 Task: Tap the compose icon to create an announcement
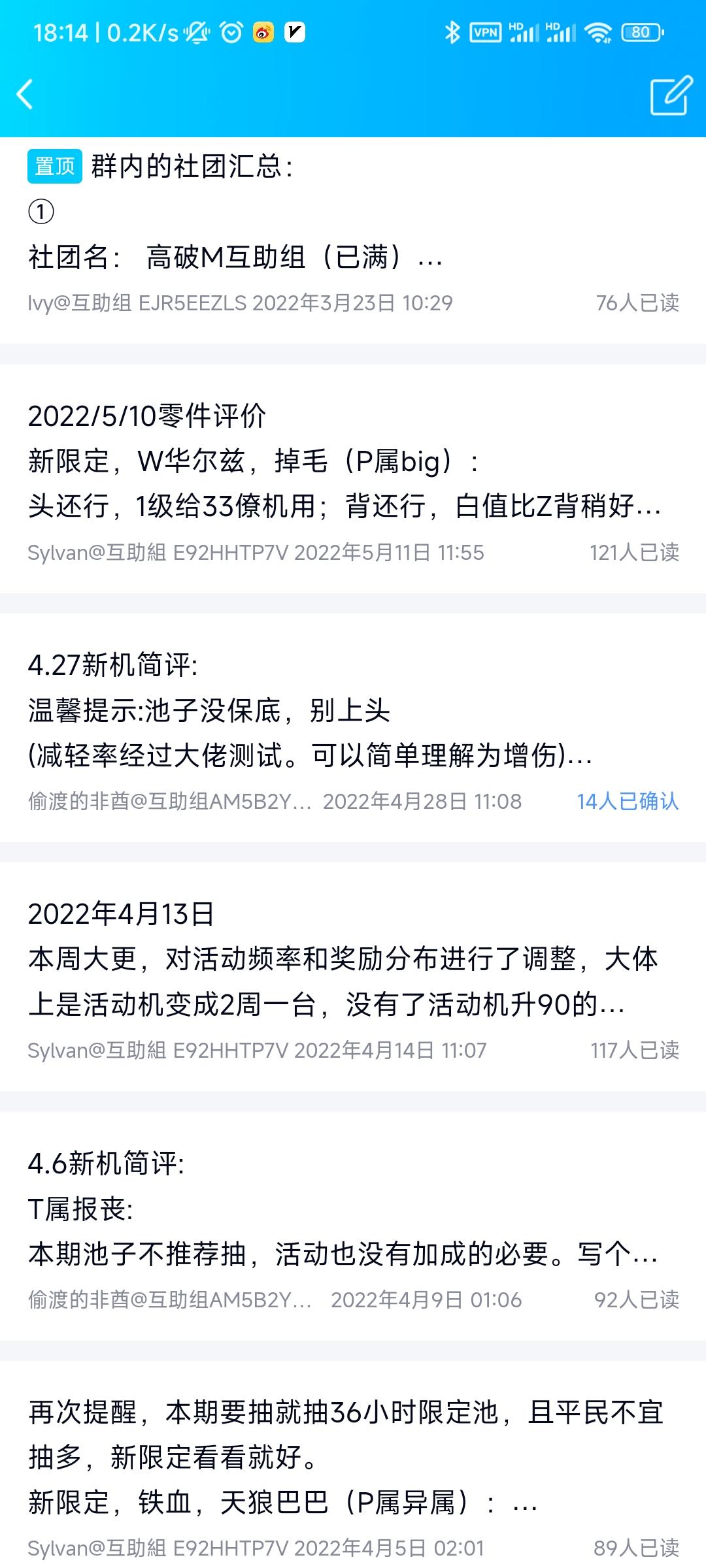[x=667, y=94]
